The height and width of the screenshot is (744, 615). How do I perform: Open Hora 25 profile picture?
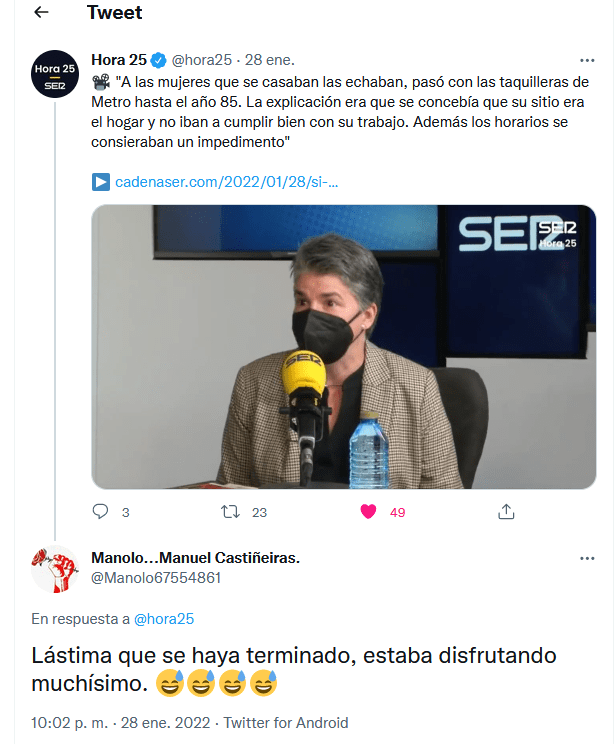55,72
